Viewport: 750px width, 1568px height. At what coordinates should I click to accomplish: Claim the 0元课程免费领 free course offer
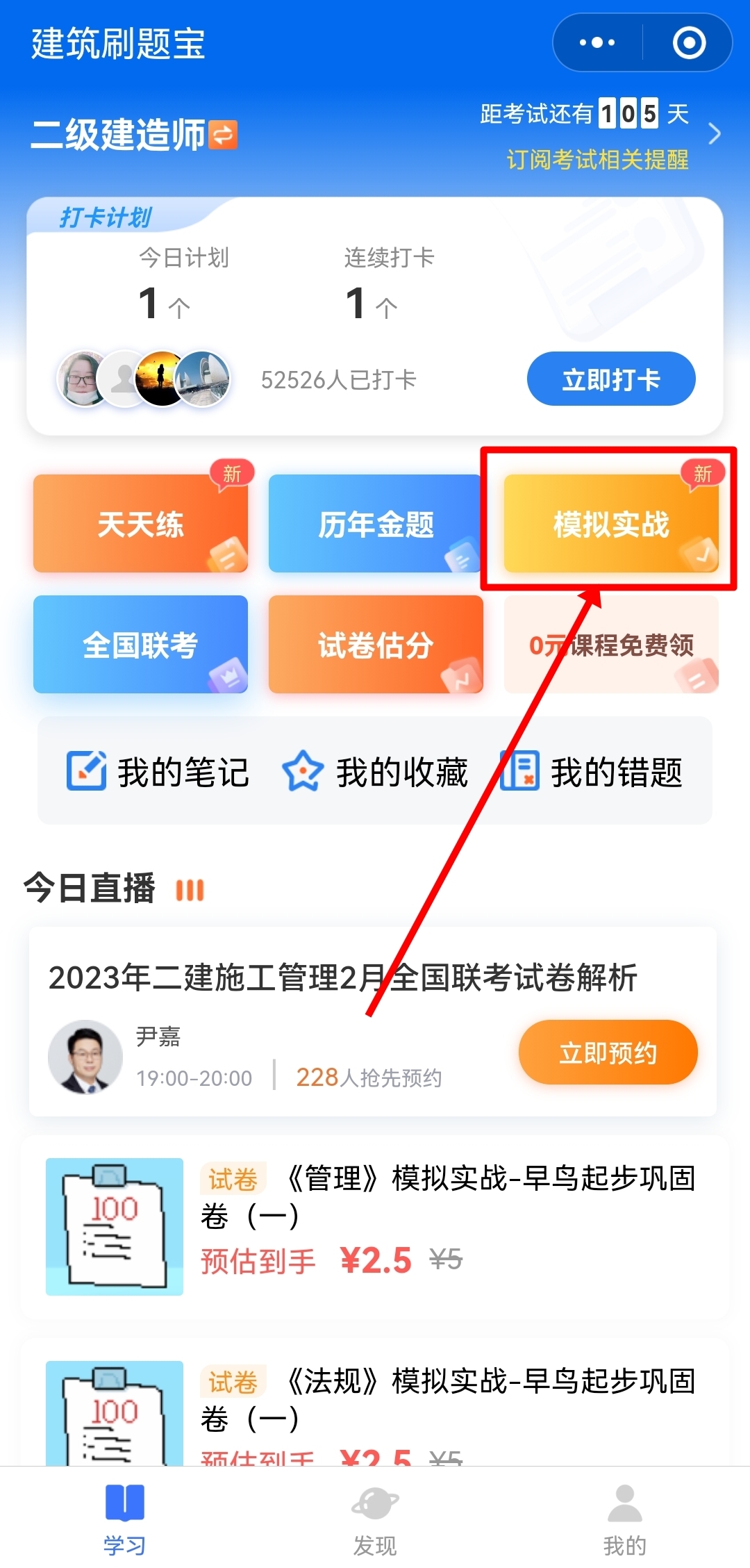point(611,644)
